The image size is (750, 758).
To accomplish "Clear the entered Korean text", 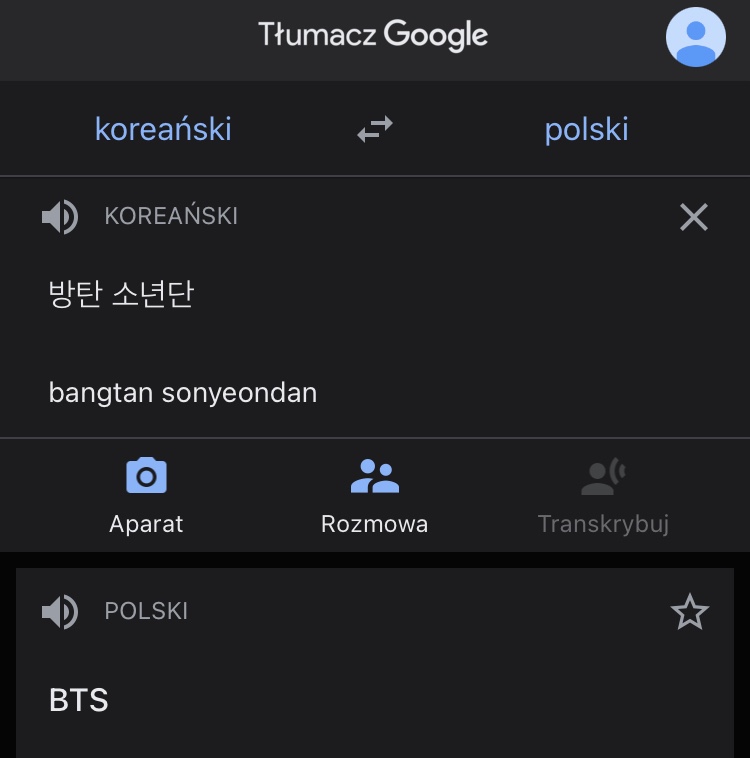I will pyautogui.click(x=693, y=217).
